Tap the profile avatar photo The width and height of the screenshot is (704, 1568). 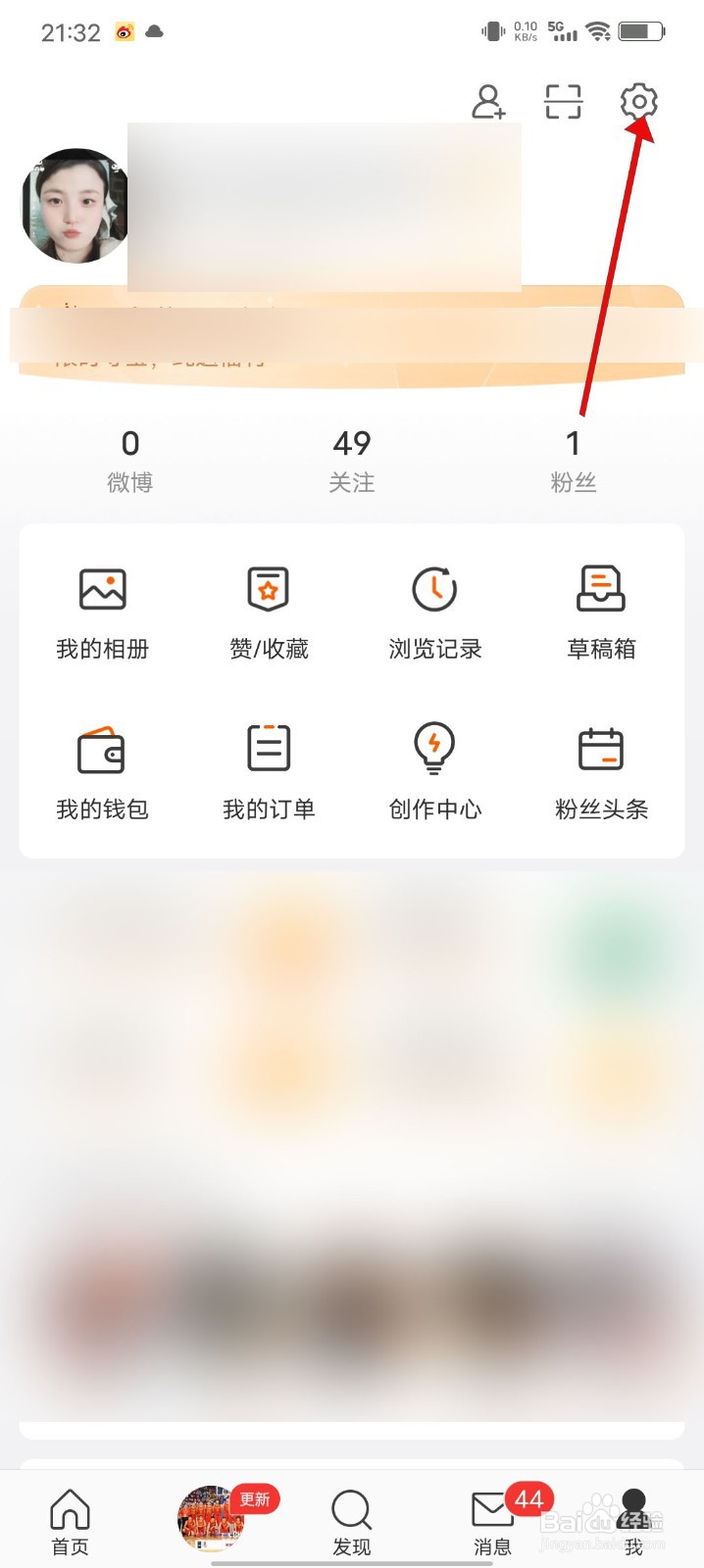point(75,207)
